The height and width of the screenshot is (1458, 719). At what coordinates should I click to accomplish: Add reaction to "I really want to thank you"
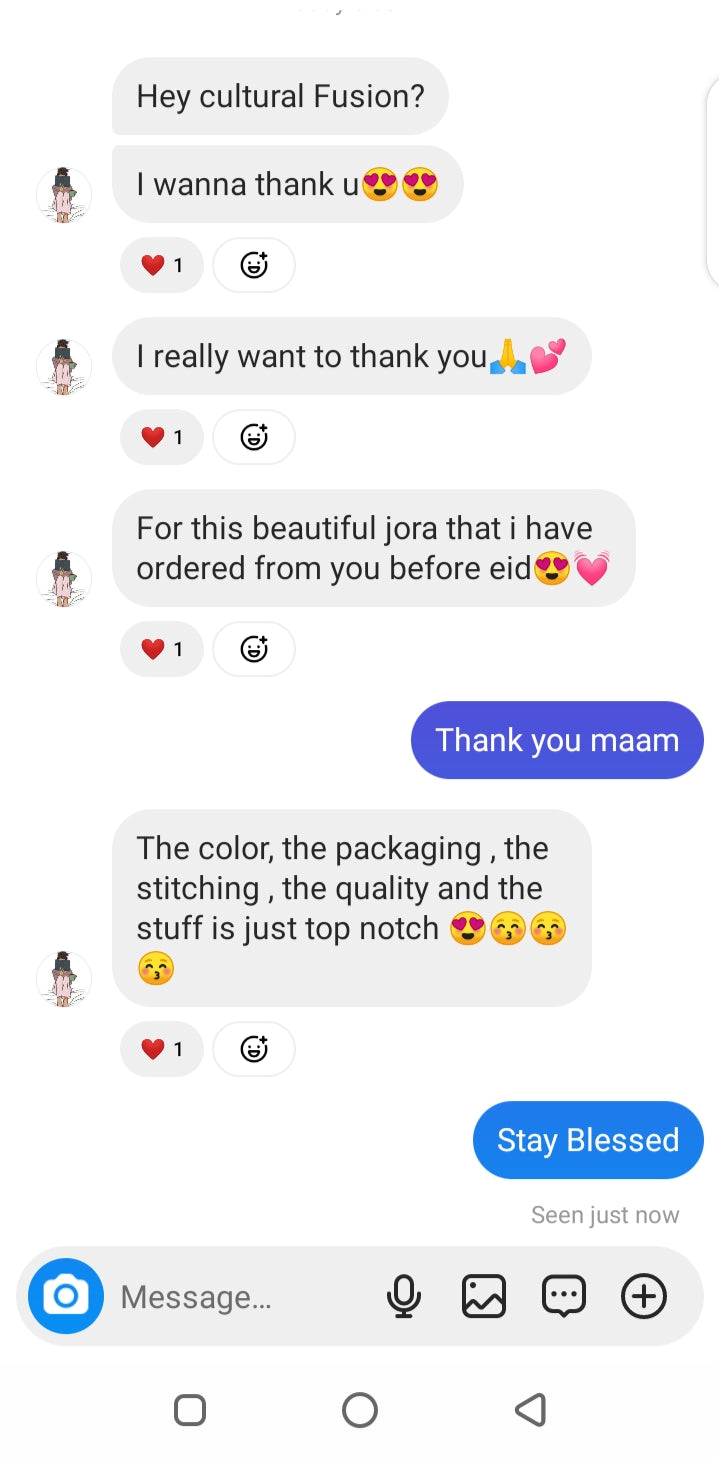[x=254, y=437]
